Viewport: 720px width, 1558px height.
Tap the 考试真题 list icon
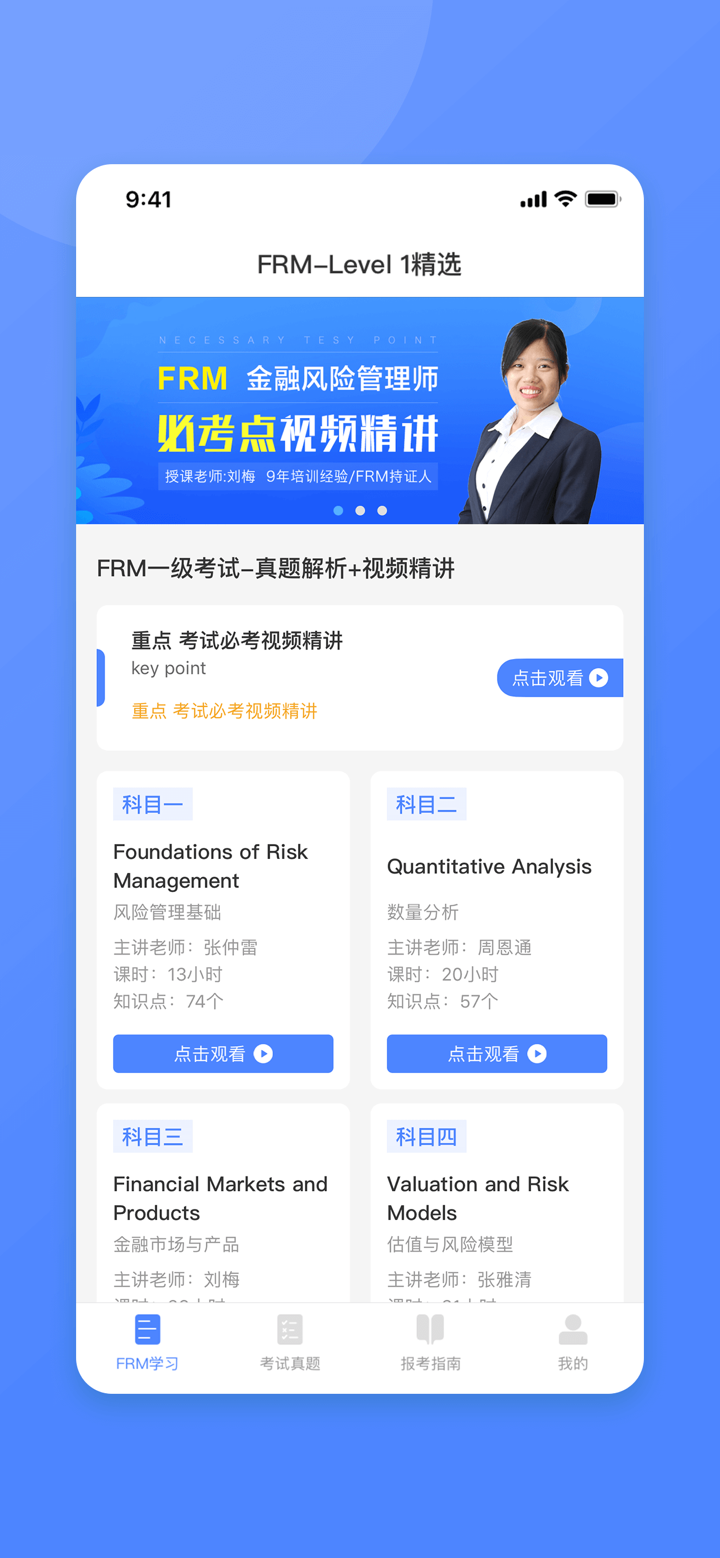(x=289, y=1329)
